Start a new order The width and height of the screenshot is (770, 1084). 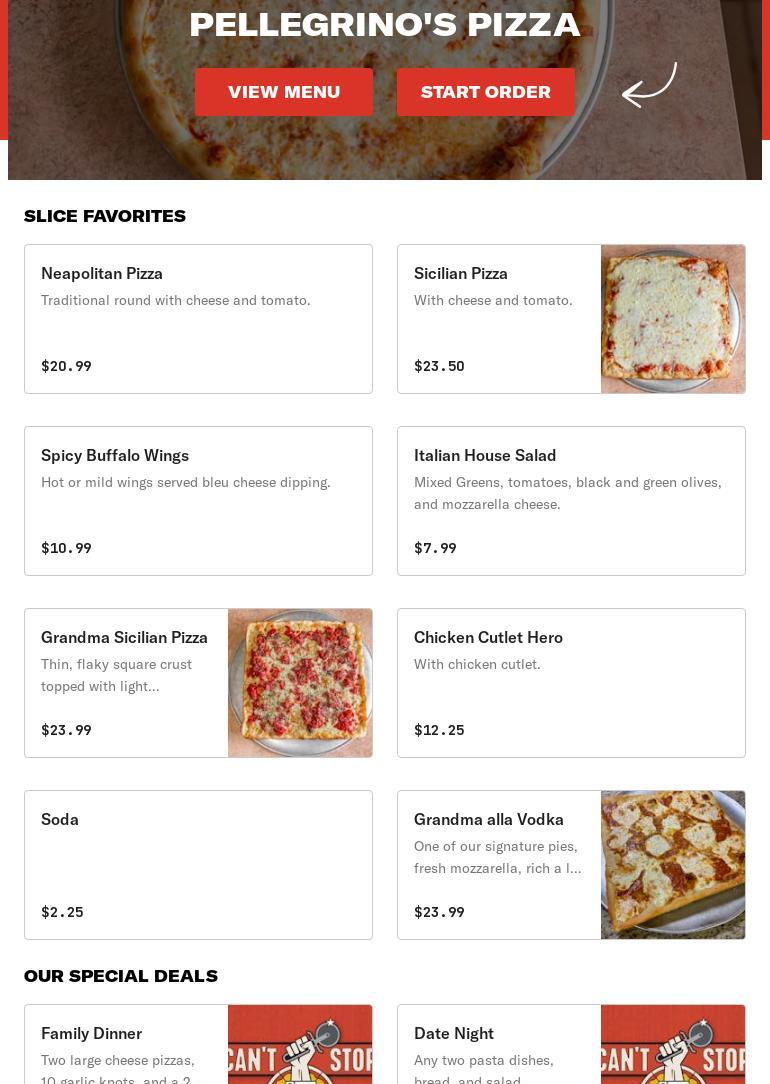[x=485, y=92]
